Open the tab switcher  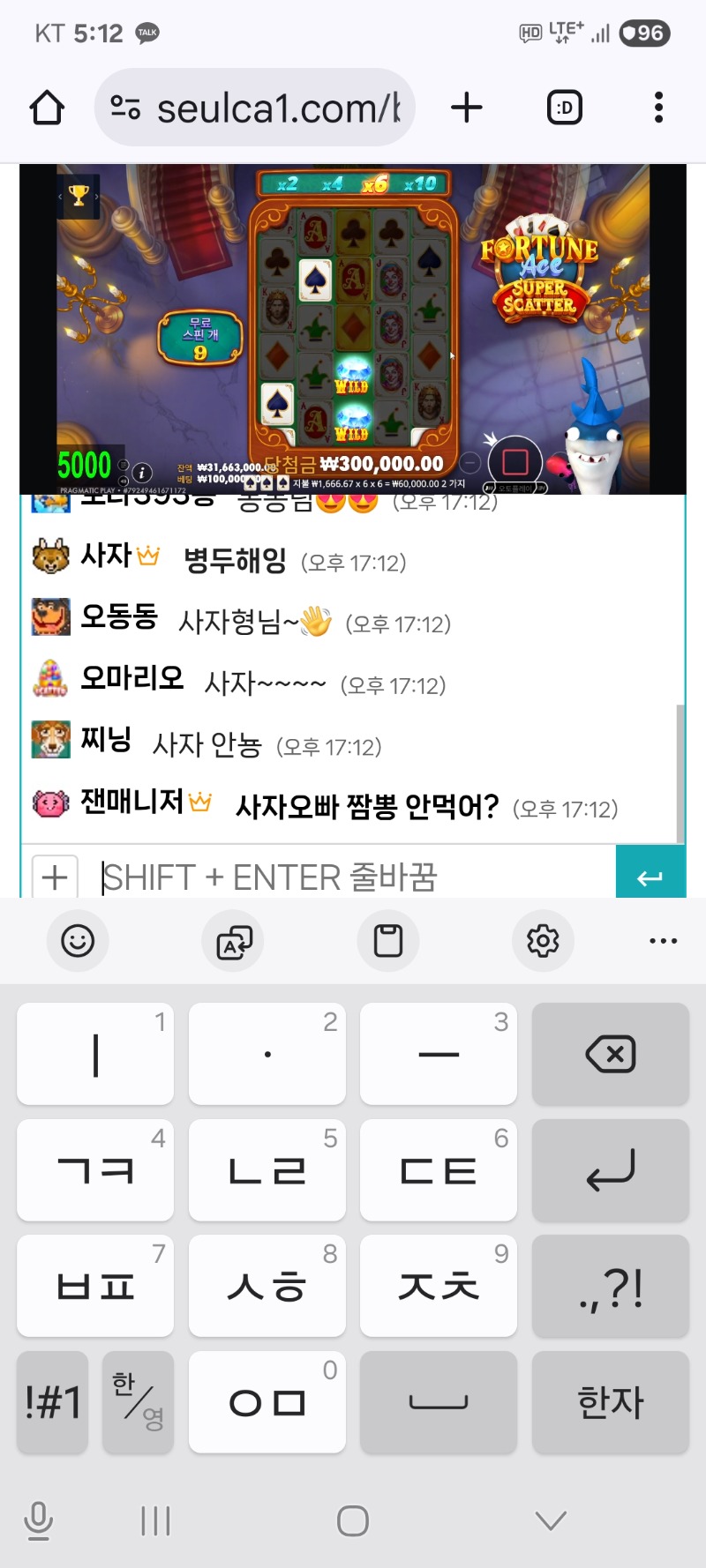pos(565,108)
